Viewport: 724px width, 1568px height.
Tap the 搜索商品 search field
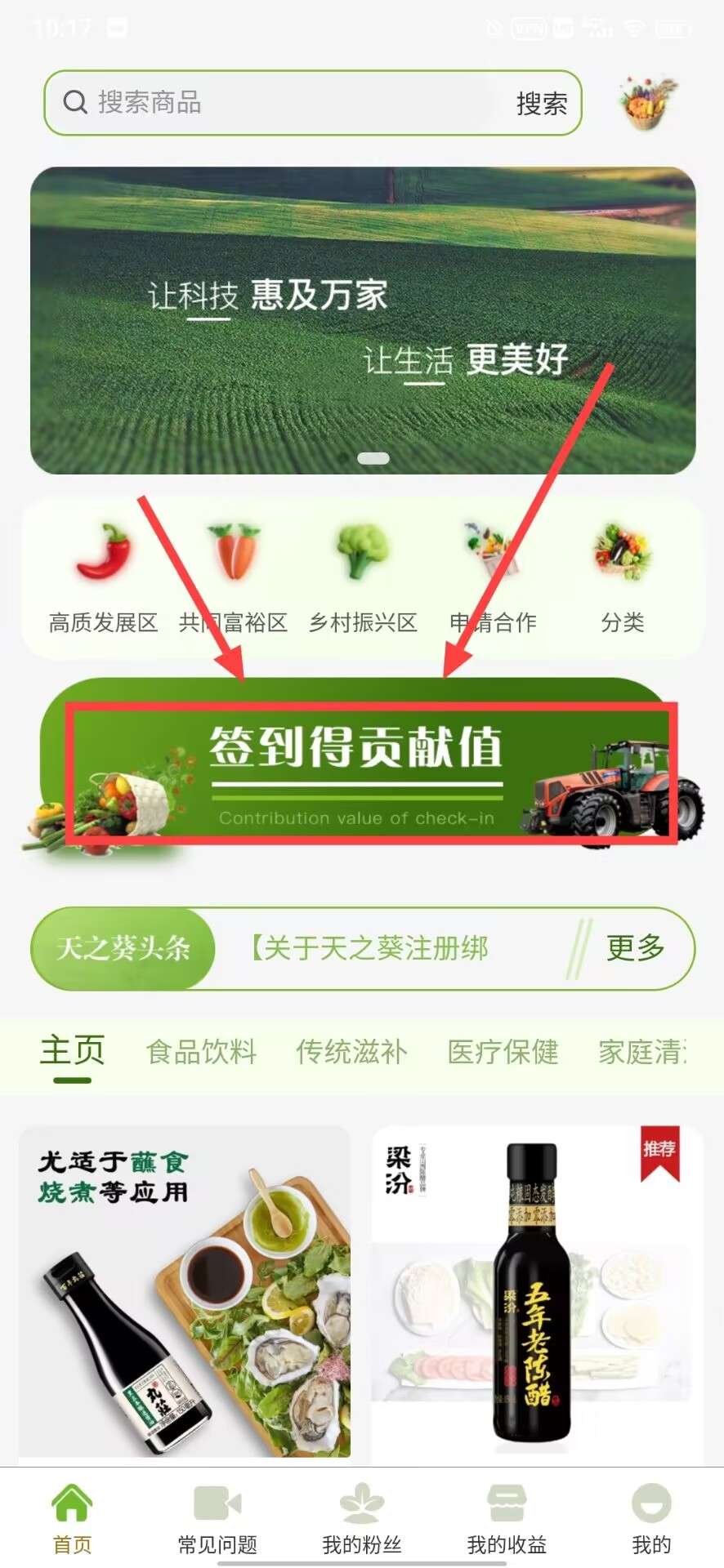point(278,103)
